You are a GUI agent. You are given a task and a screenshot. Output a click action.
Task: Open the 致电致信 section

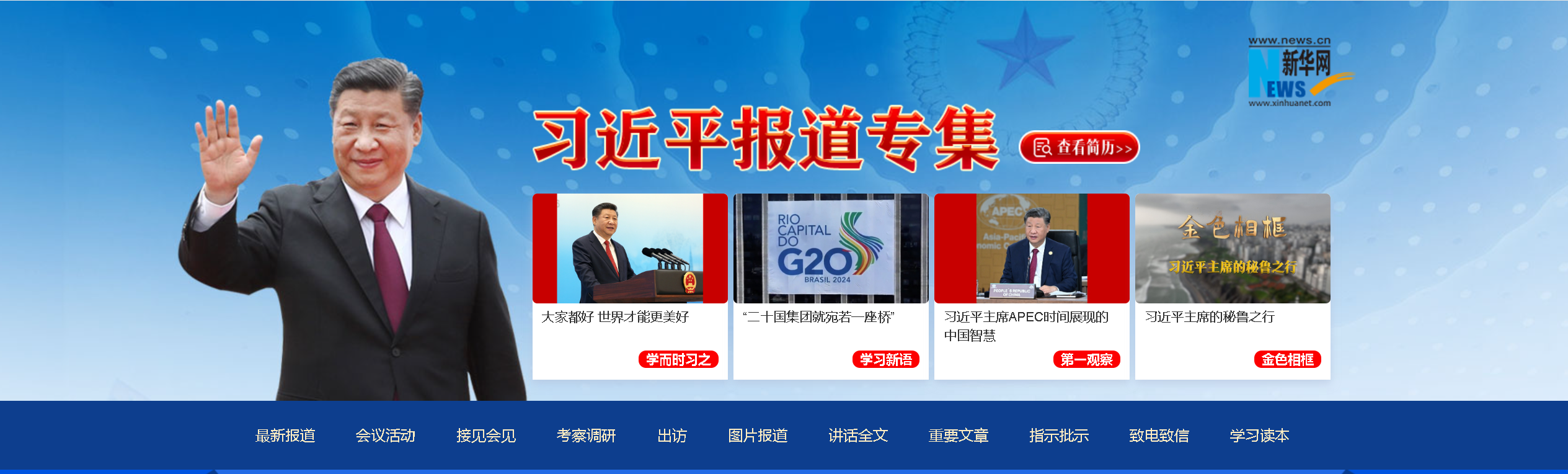point(1159,436)
